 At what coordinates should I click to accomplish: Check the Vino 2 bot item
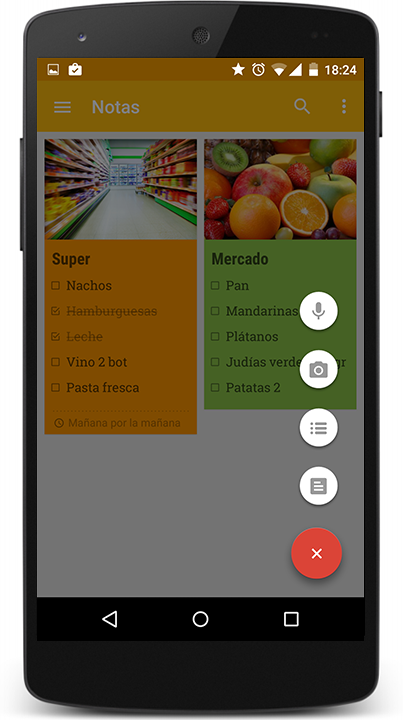pos(56,362)
